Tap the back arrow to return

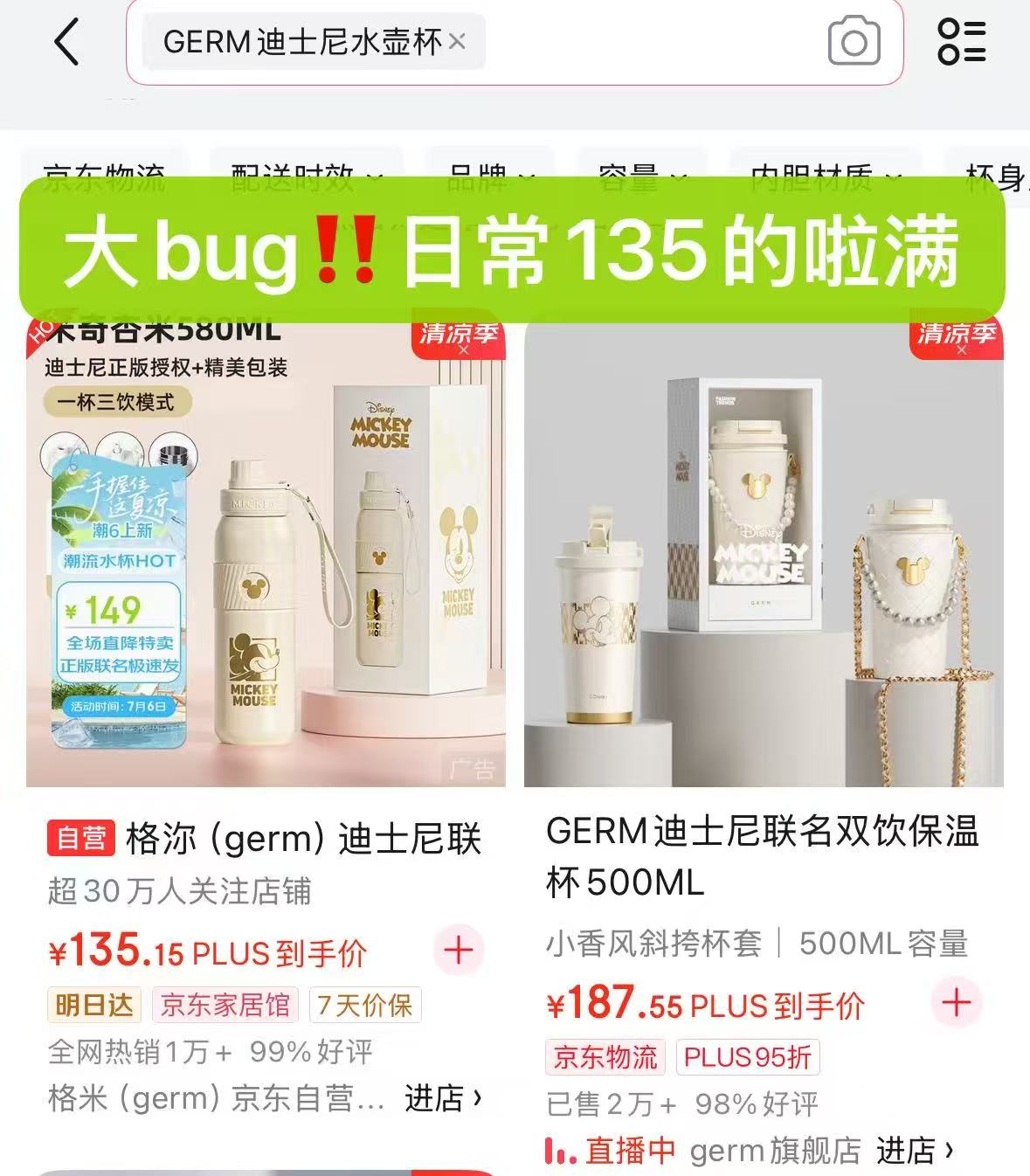coord(66,42)
